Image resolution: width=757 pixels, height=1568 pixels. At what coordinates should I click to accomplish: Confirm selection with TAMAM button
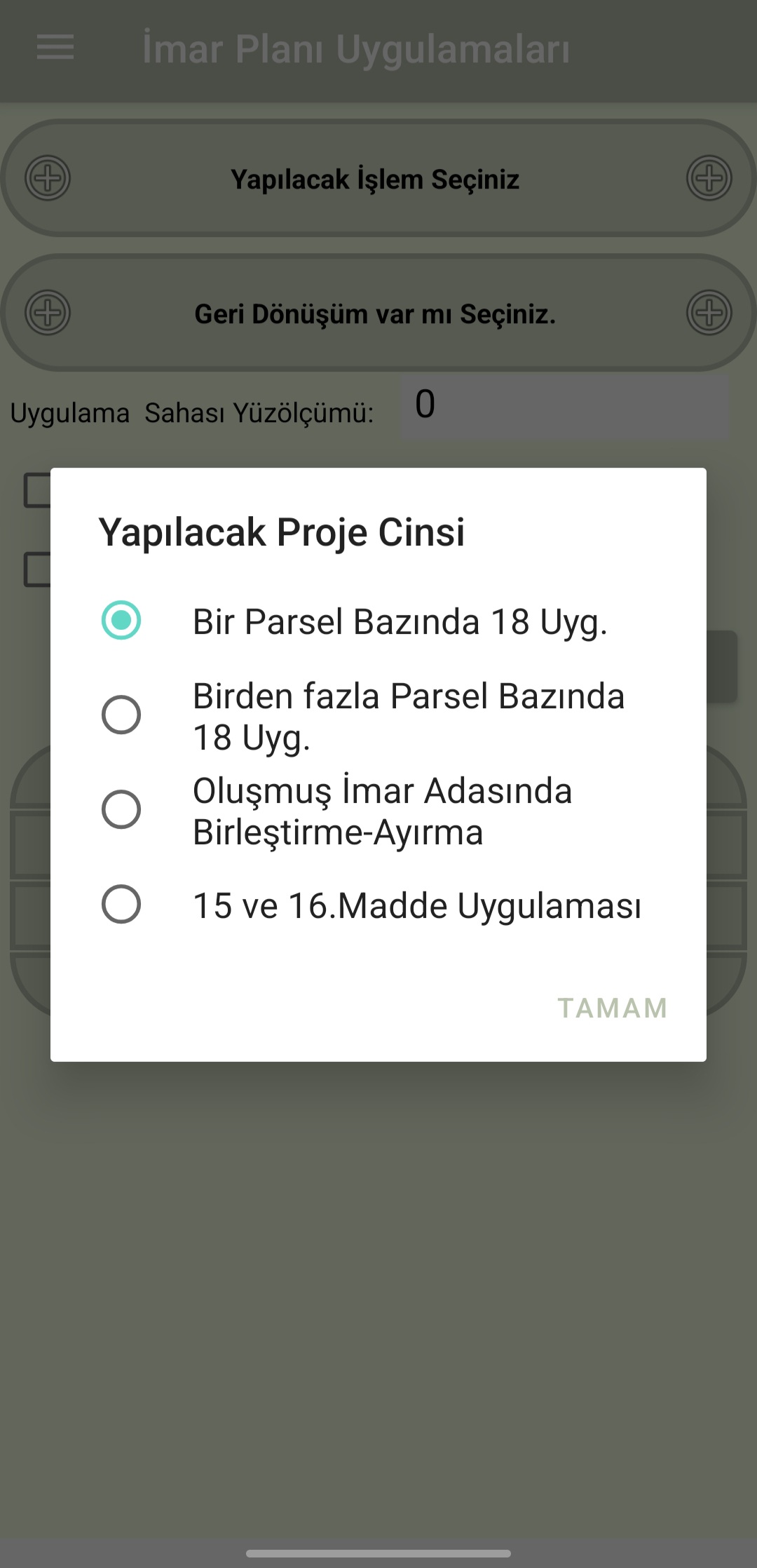612,1008
